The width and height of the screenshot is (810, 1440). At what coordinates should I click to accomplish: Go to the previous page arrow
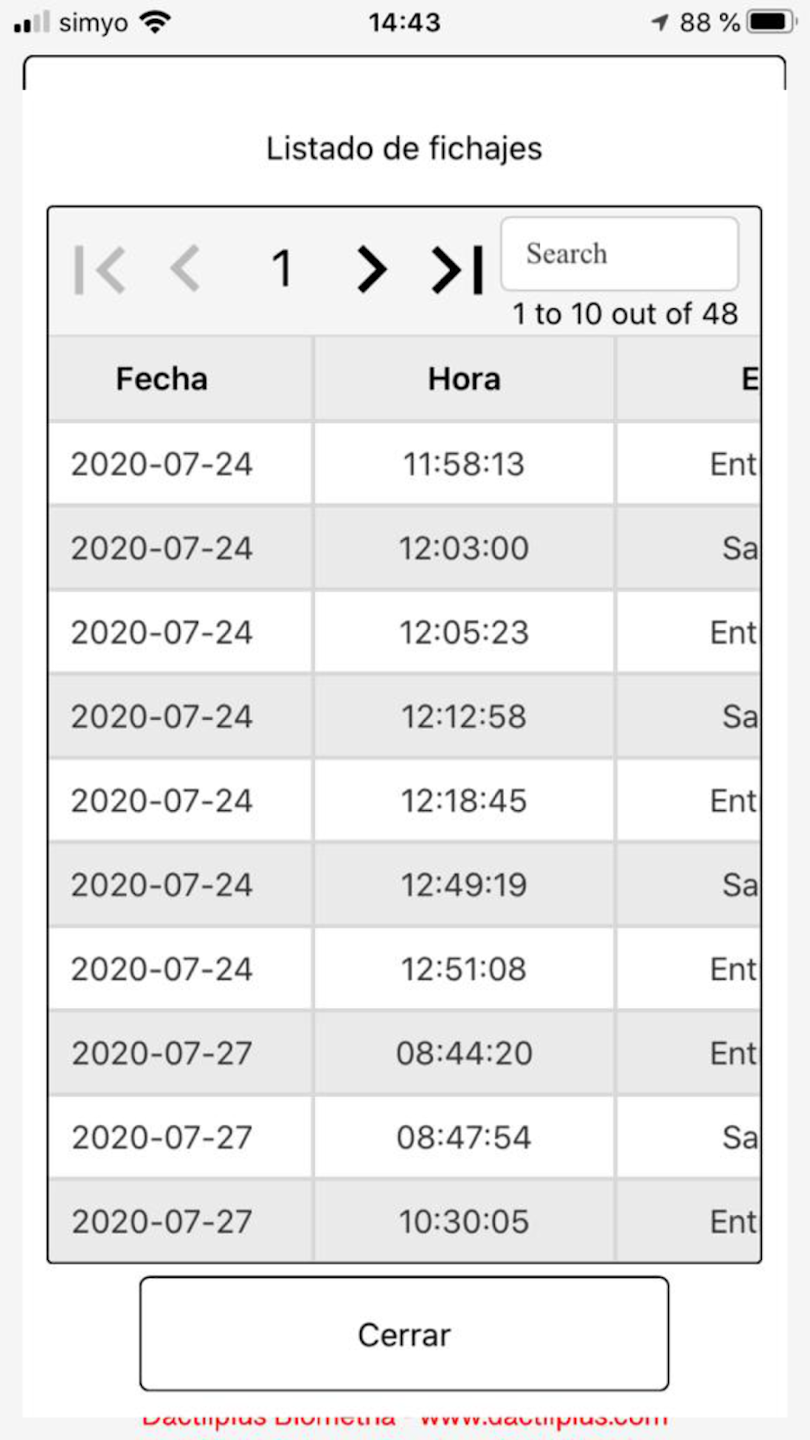[185, 269]
